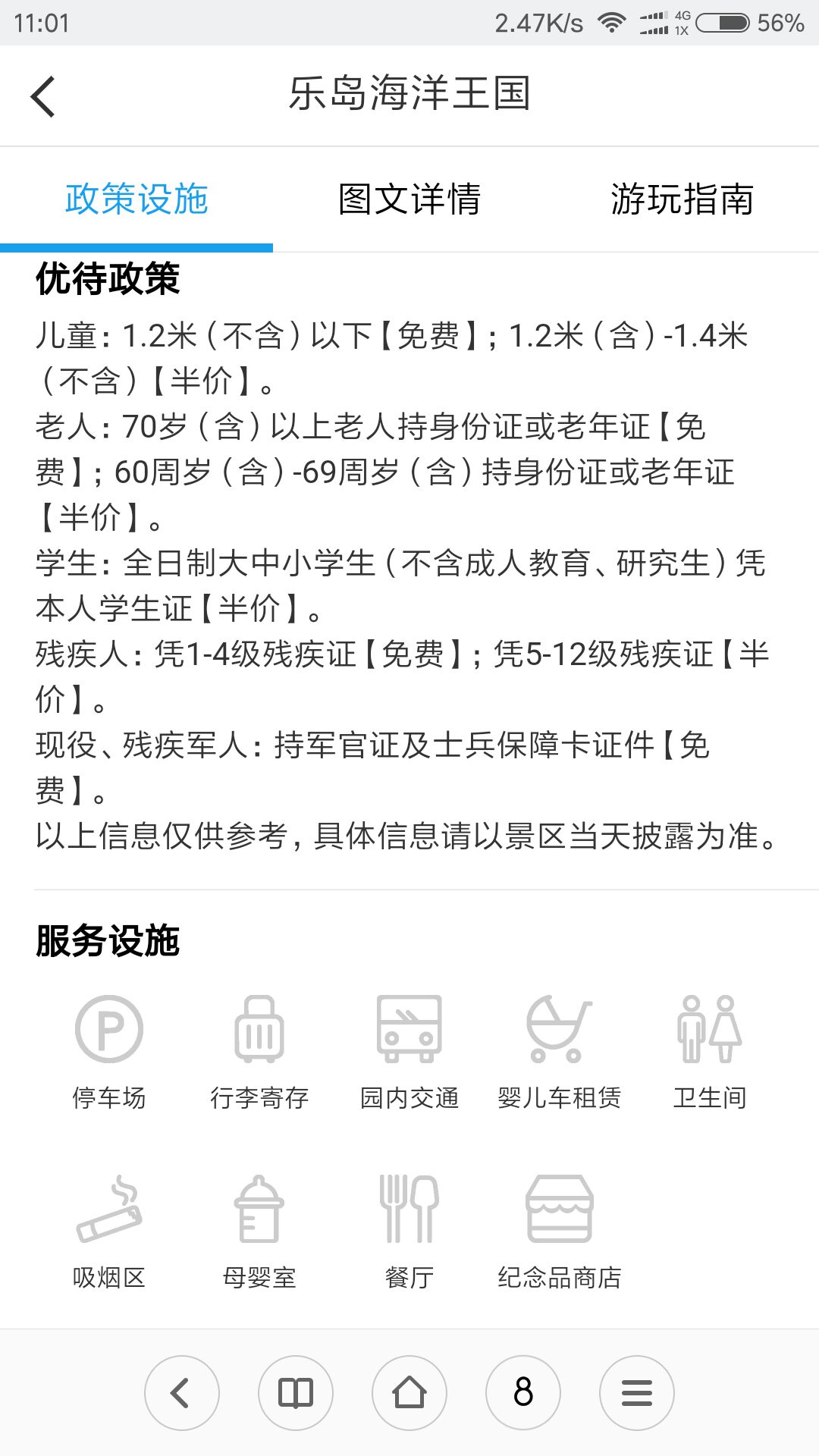
Task: Tap the browser back button
Action: 182,1393
